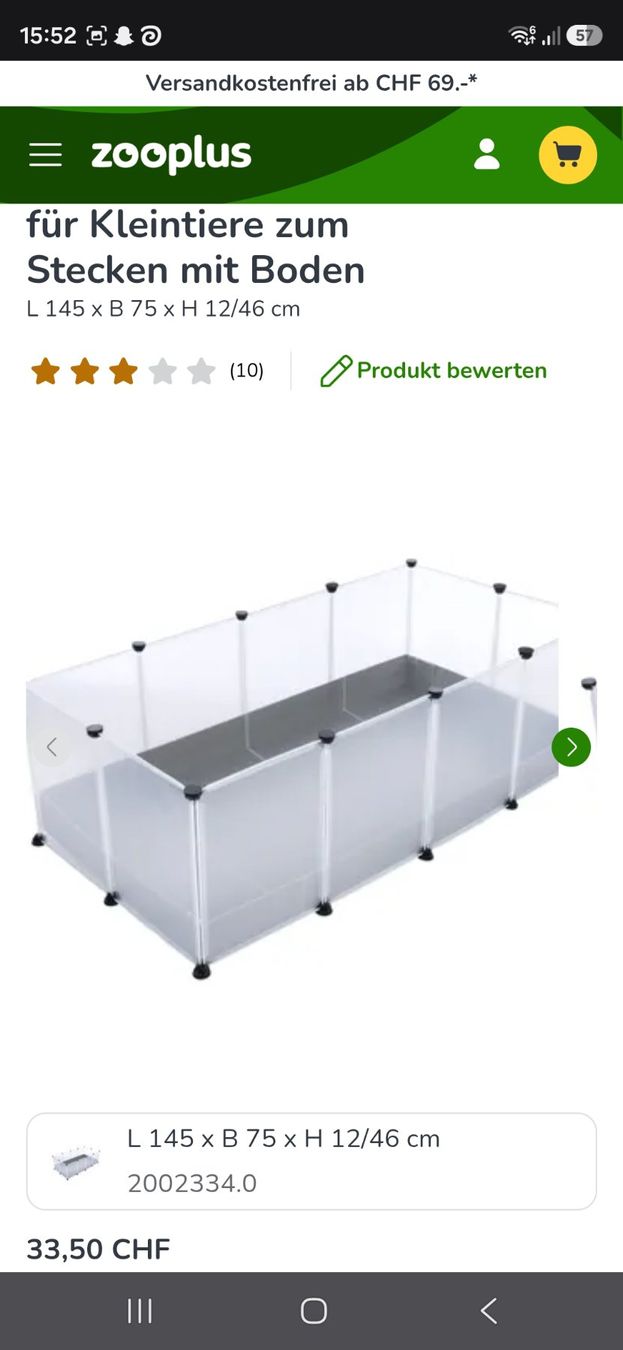The width and height of the screenshot is (623, 1350).
Task: Go to zooplus home via logo
Action: tap(171, 155)
